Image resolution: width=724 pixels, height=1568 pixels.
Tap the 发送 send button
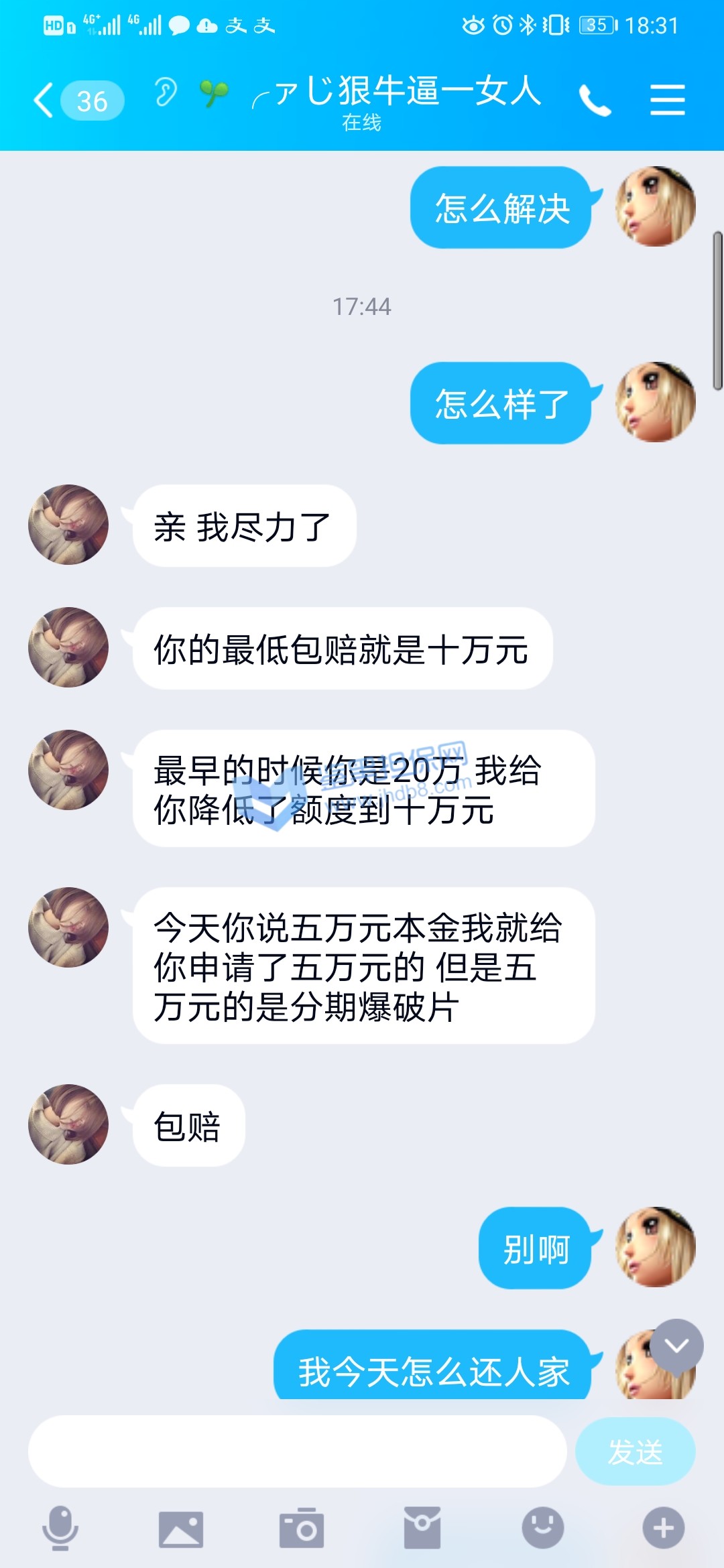point(635,1451)
